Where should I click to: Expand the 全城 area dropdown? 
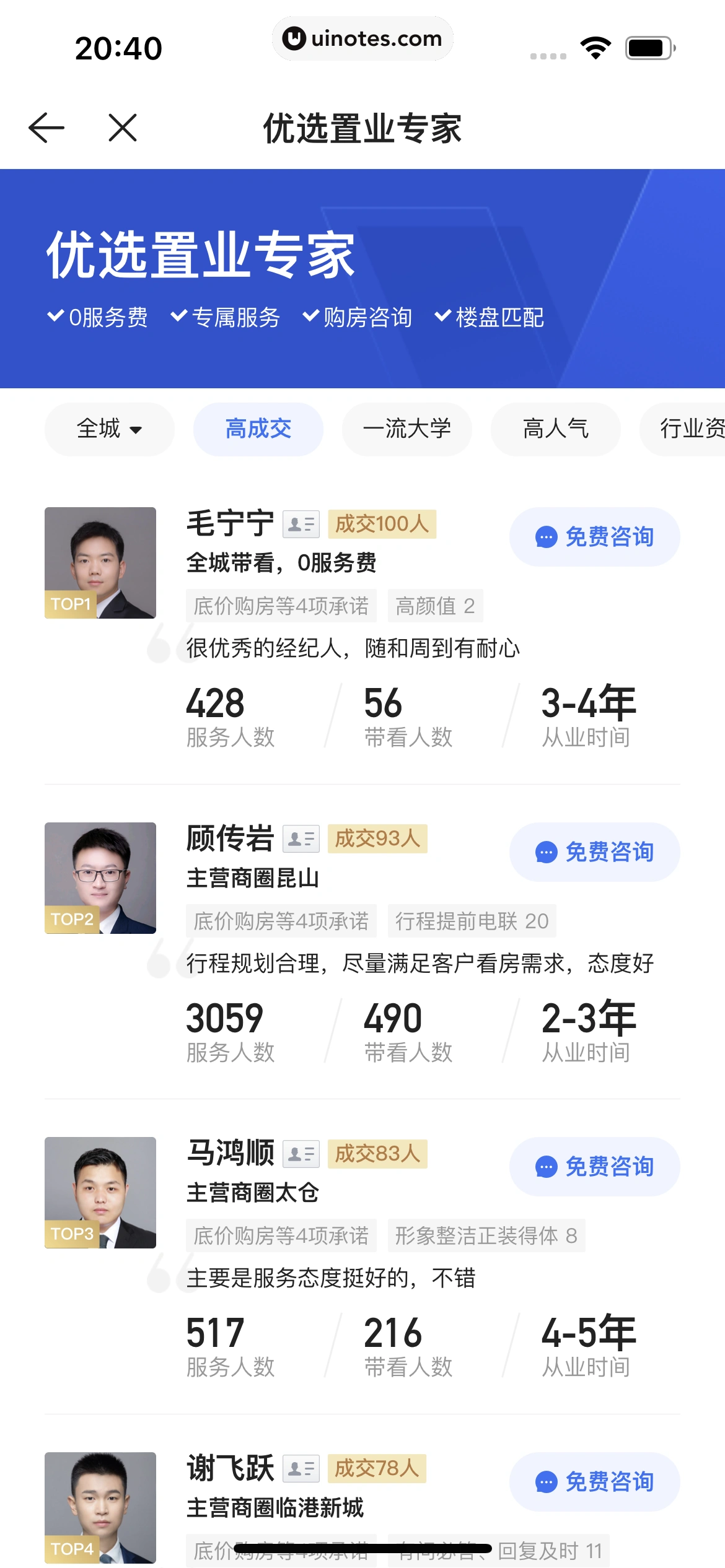point(109,429)
